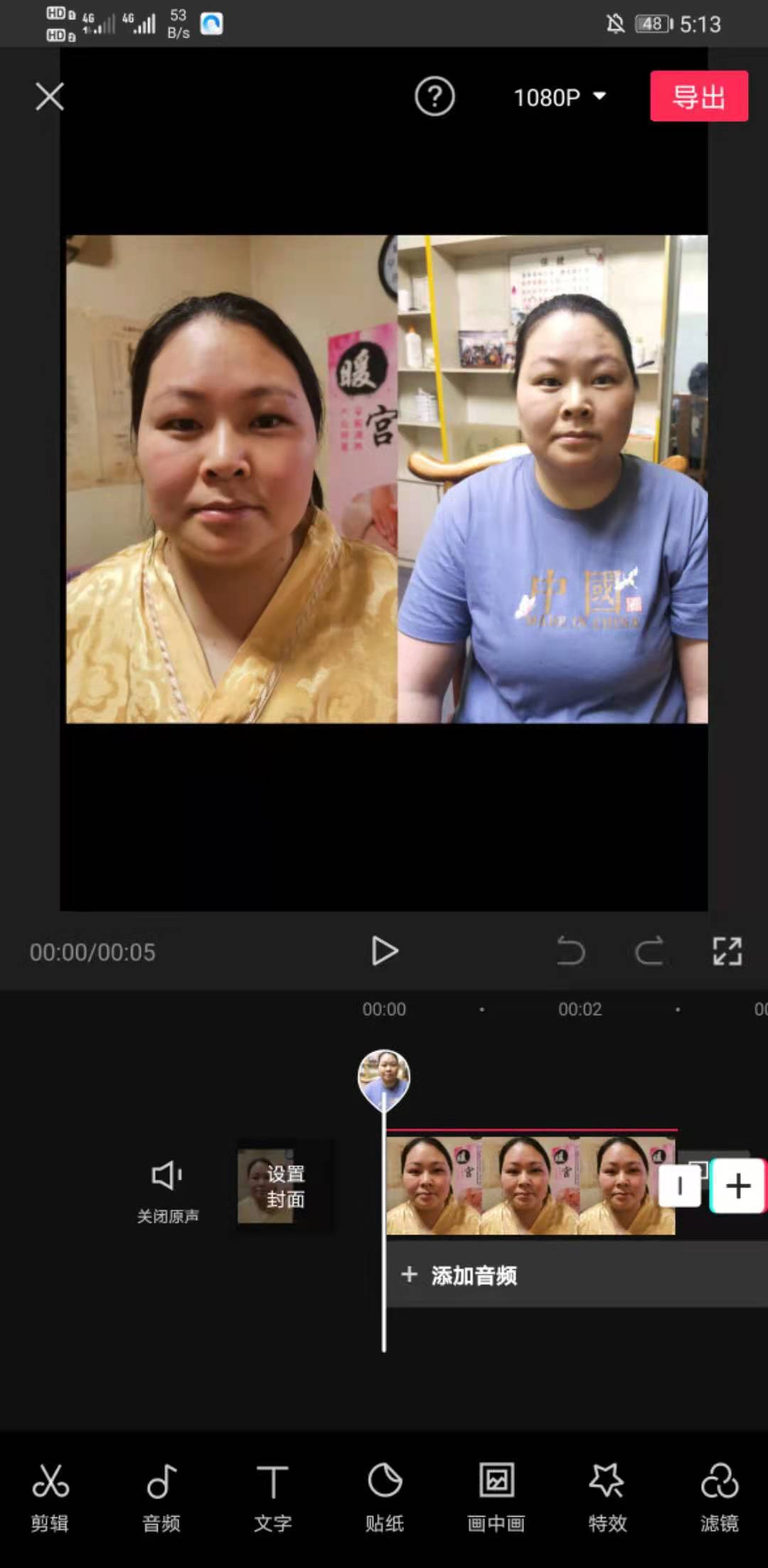Enter fullscreen preview

tap(727, 951)
